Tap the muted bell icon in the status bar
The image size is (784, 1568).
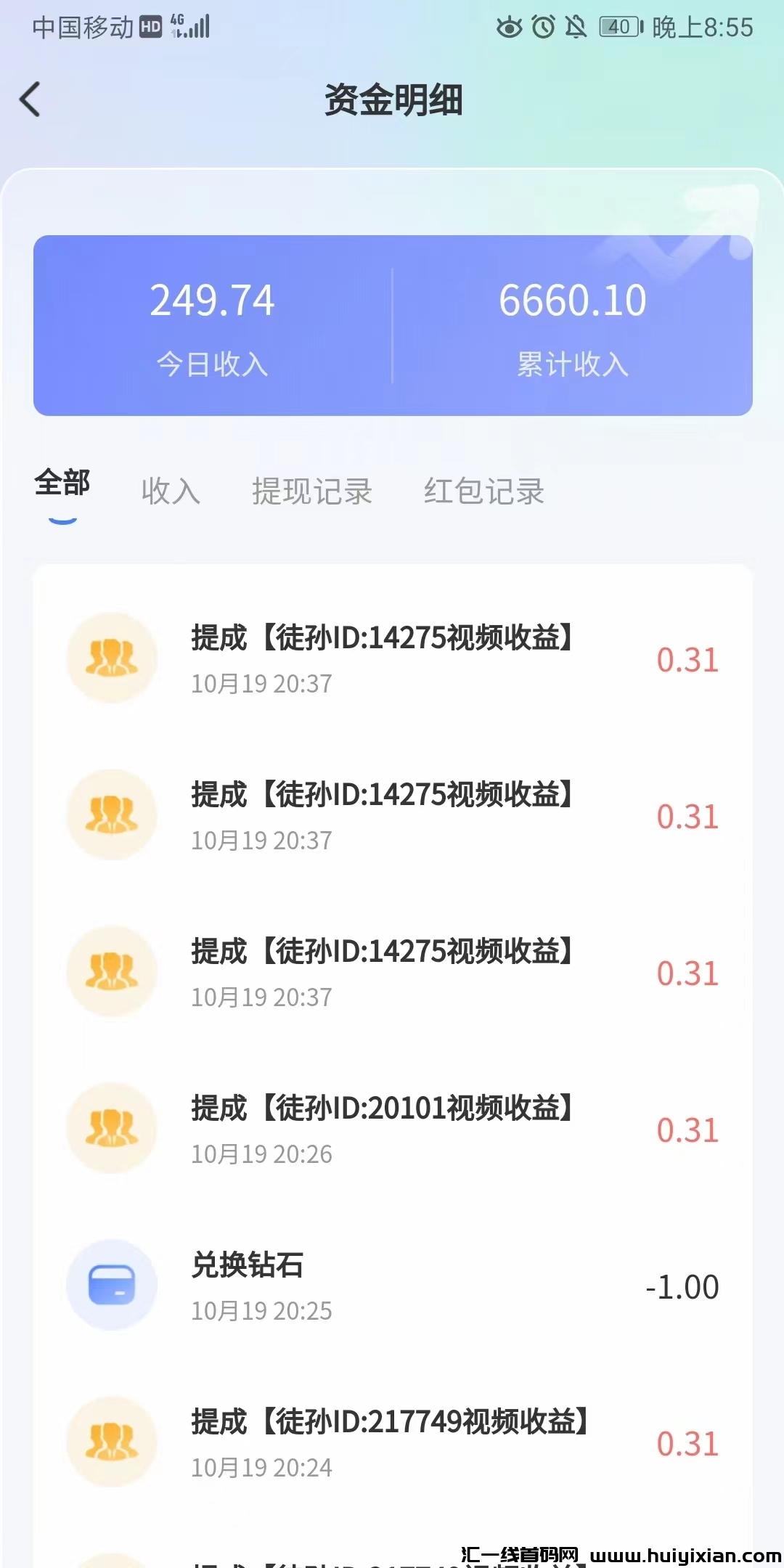click(x=576, y=26)
